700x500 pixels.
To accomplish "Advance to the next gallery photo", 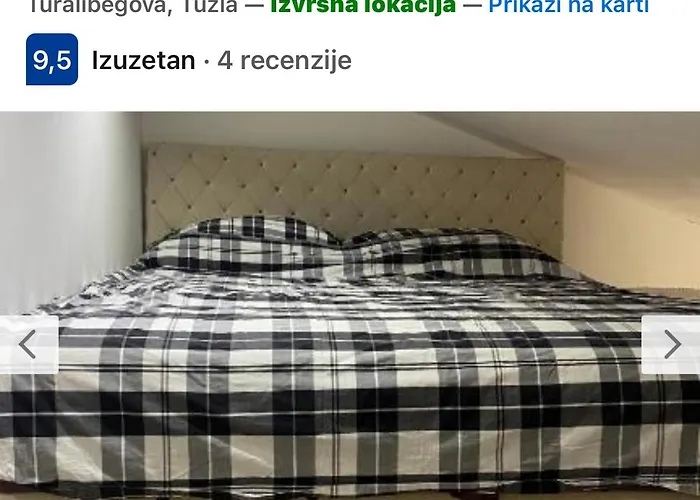I will (x=671, y=345).
